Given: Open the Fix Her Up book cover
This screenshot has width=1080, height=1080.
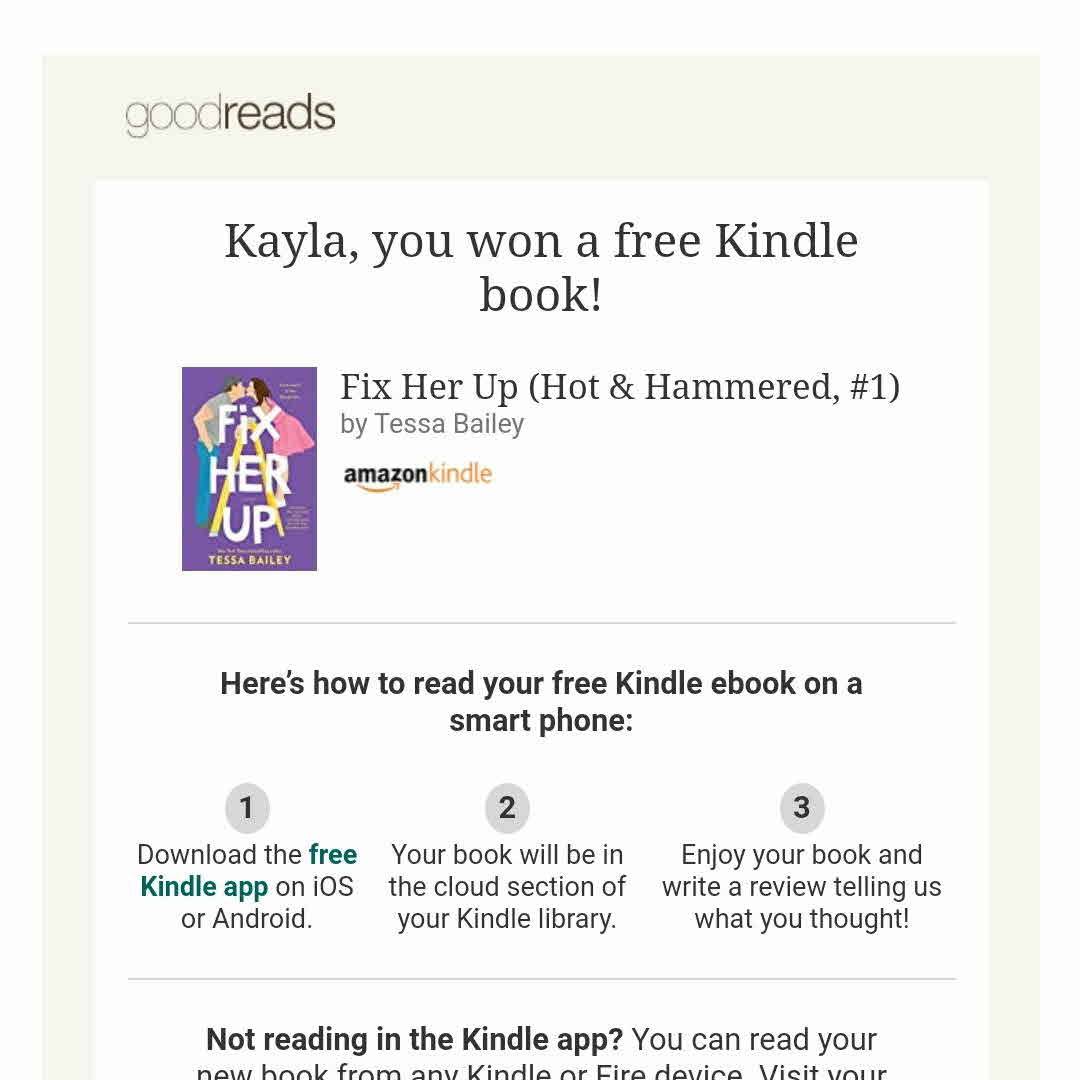Looking at the screenshot, I should pyautogui.click(x=249, y=469).
